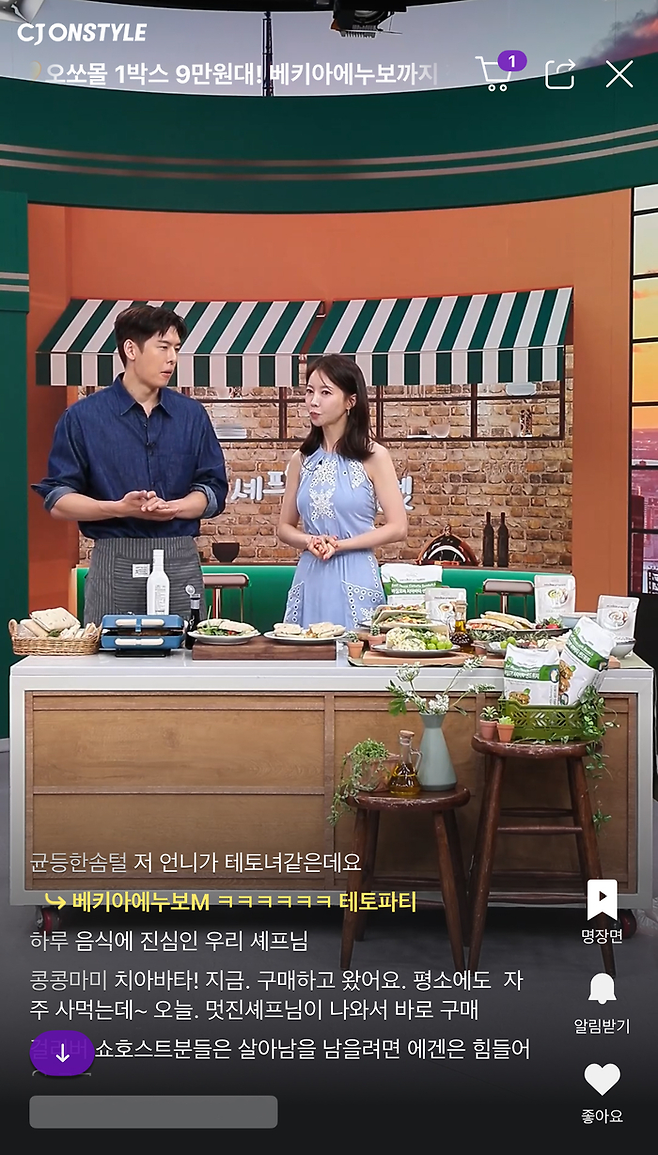Tap the chat message input field
658x1155 pixels.
(x=153, y=1111)
